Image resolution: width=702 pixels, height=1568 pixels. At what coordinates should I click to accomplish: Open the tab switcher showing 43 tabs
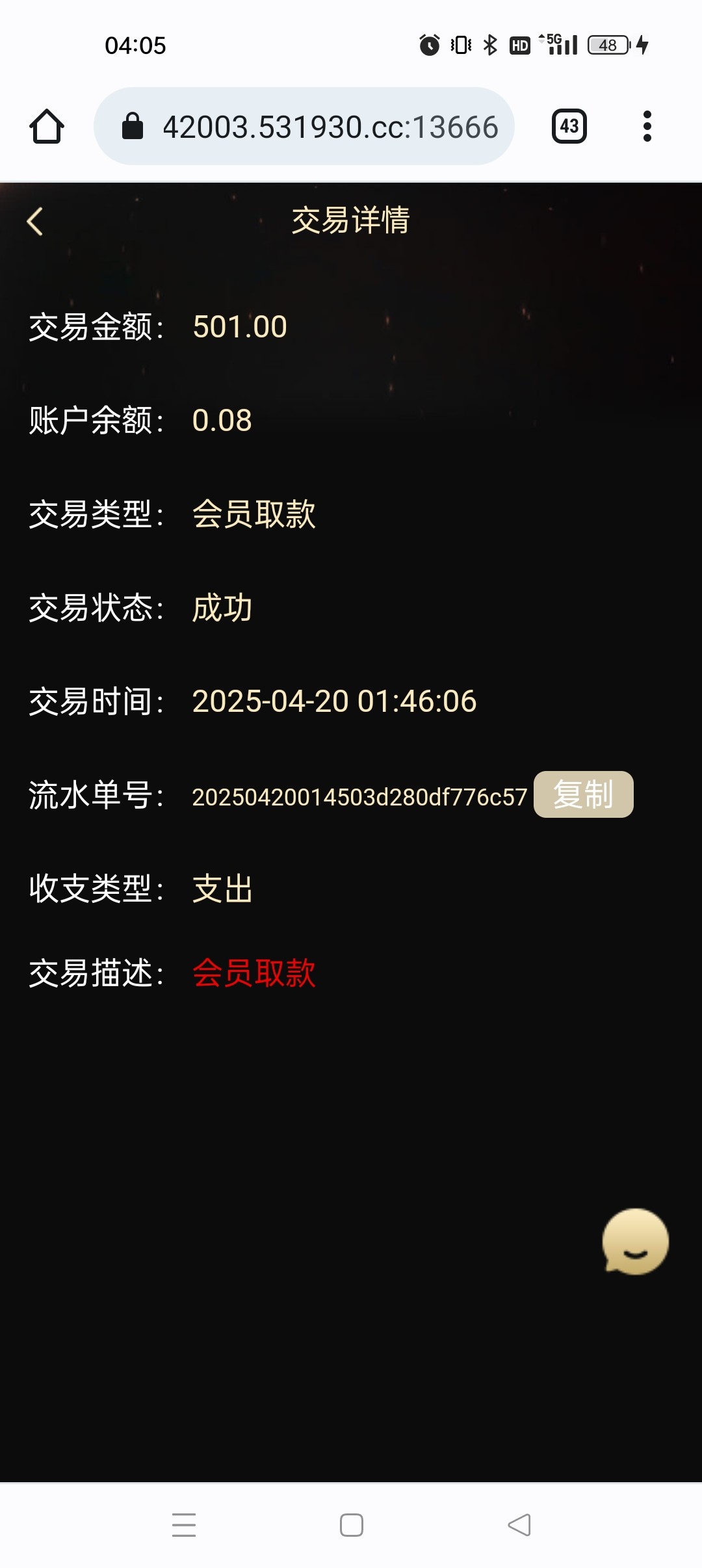coord(568,126)
